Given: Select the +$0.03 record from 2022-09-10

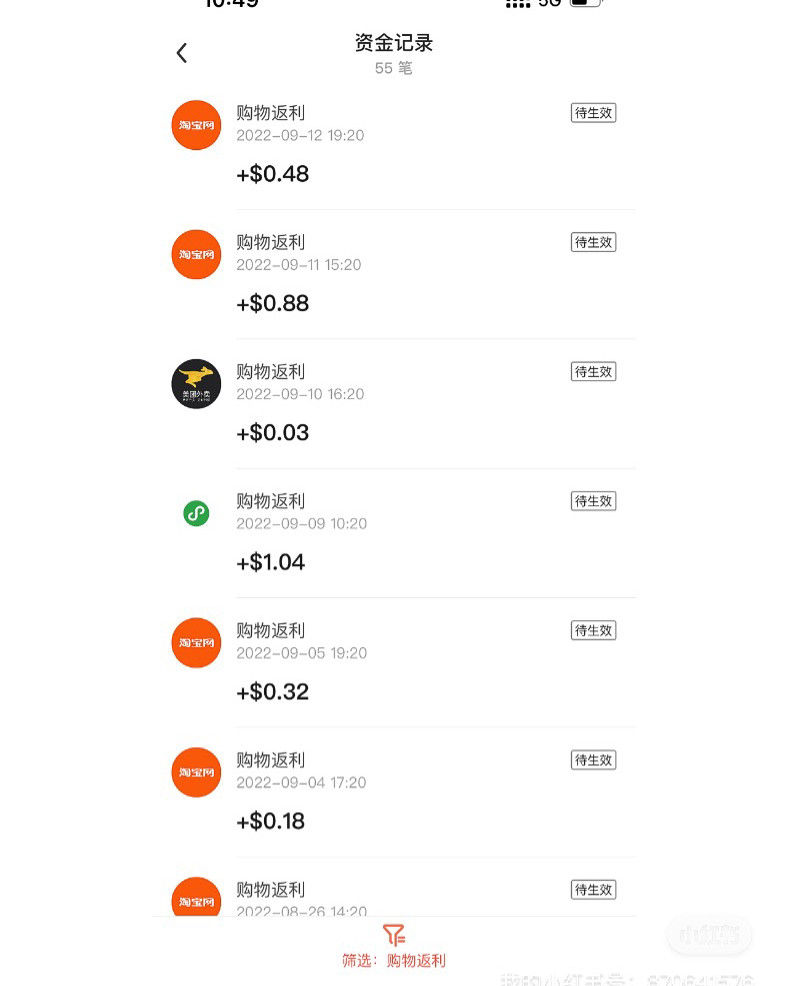Looking at the screenshot, I should point(400,403).
